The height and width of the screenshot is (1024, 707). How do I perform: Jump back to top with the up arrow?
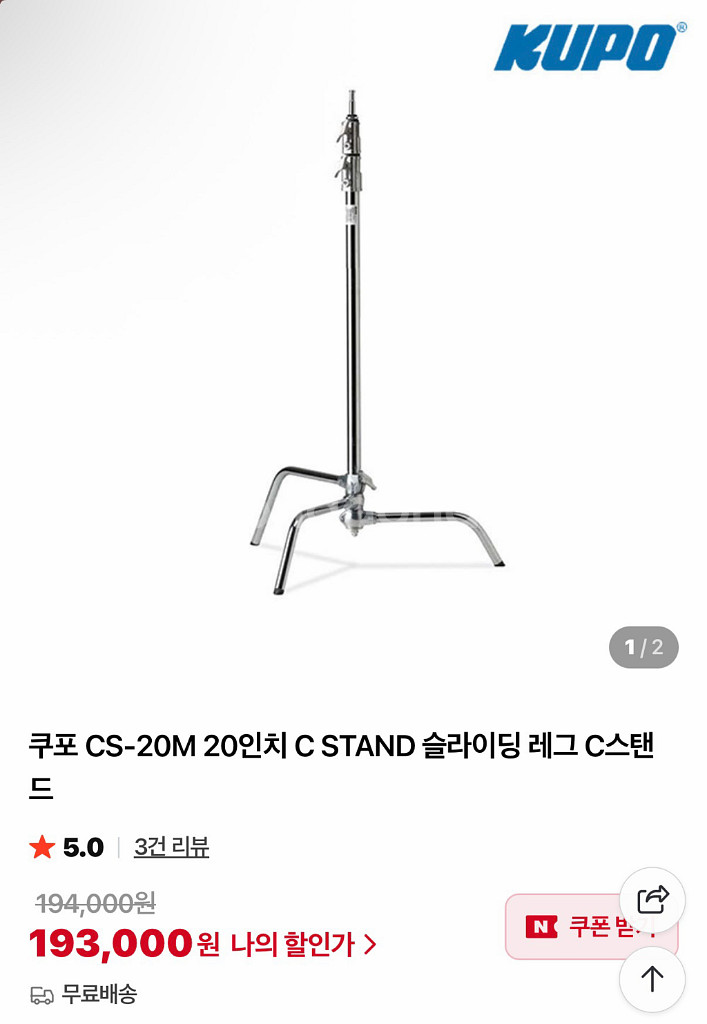click(x=652, y=979)
